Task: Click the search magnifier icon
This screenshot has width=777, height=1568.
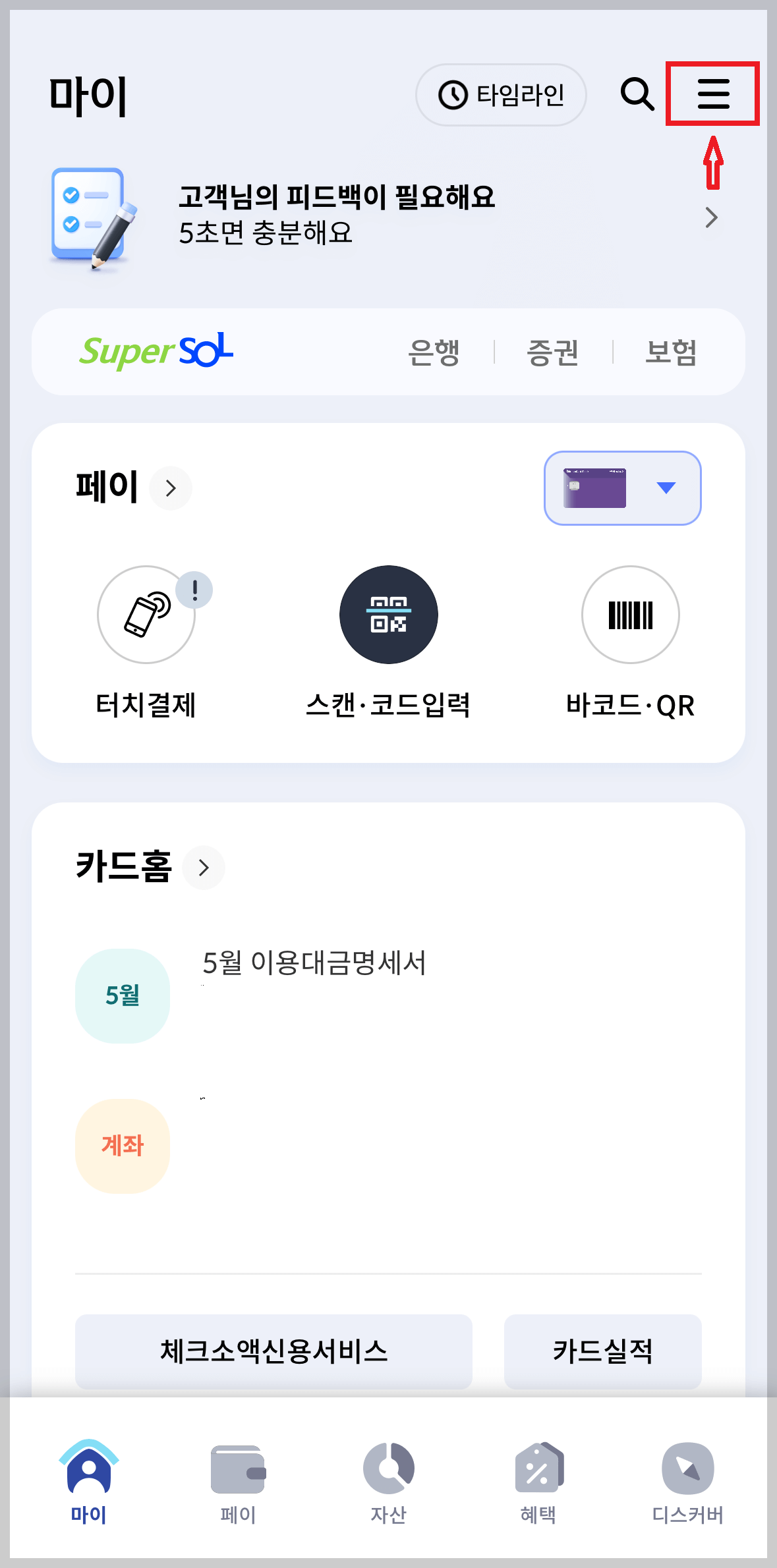Action: pyautogui.click(x=636, y=95)
